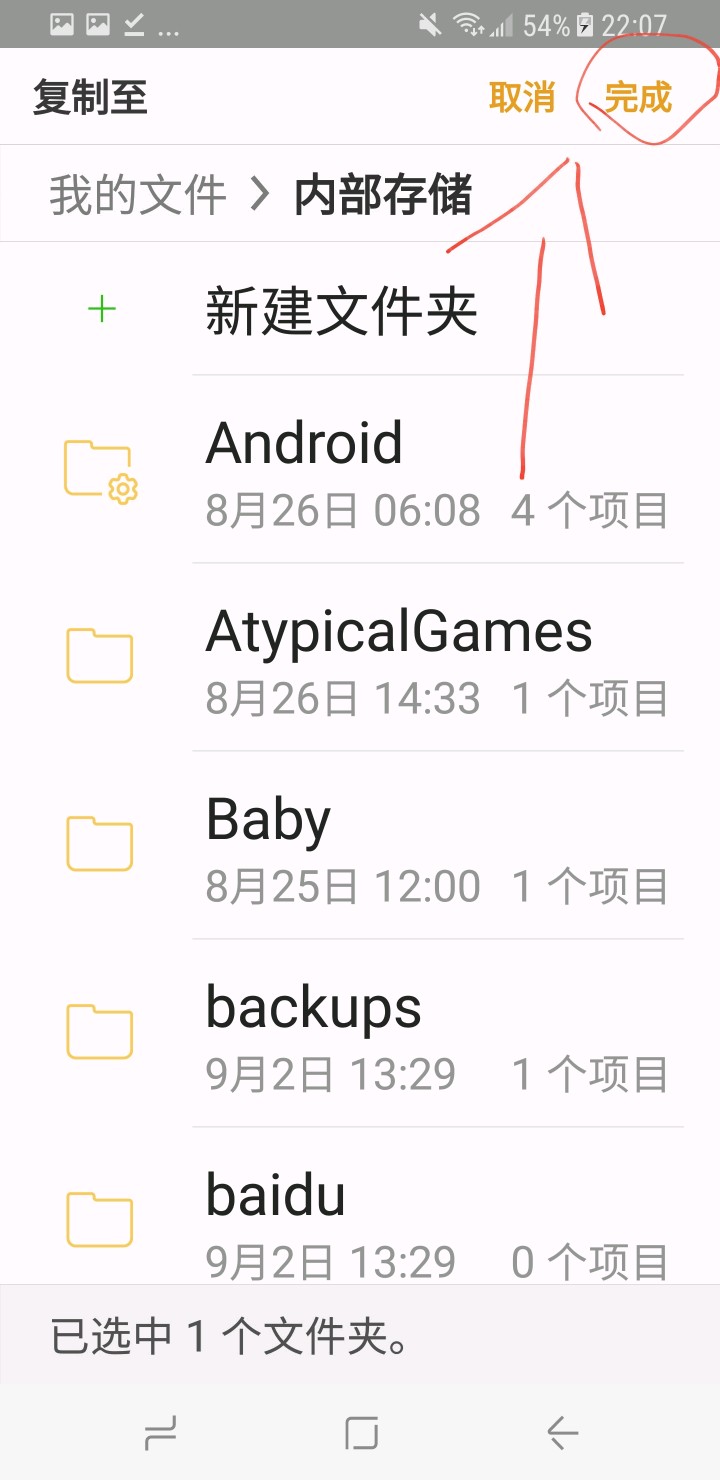Viewport: 720px width, 1480px height.
Task: Go to the home screen
Action: [x=361, y=1434]
